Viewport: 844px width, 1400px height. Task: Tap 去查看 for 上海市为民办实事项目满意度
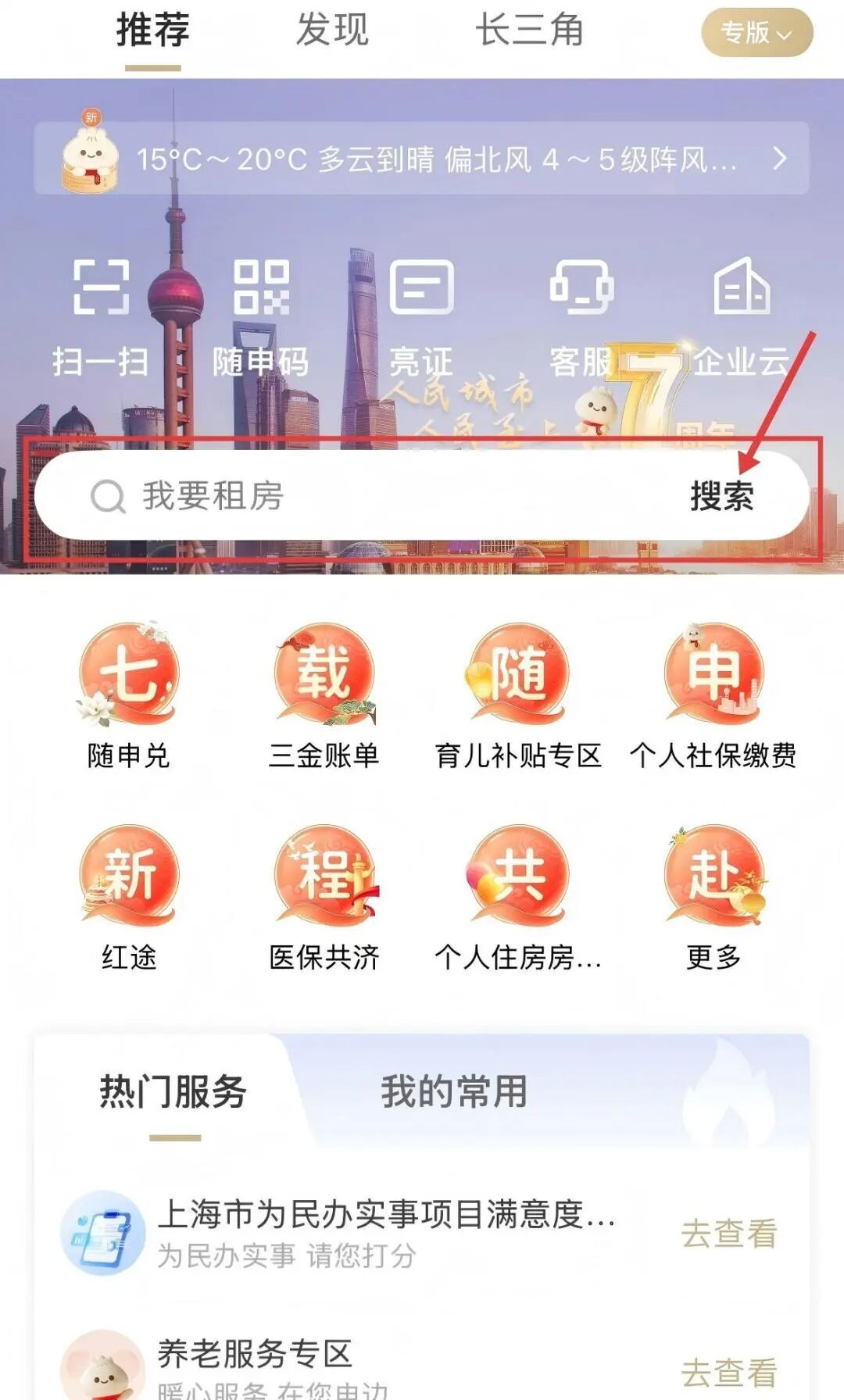click(x=728, y=1234)
